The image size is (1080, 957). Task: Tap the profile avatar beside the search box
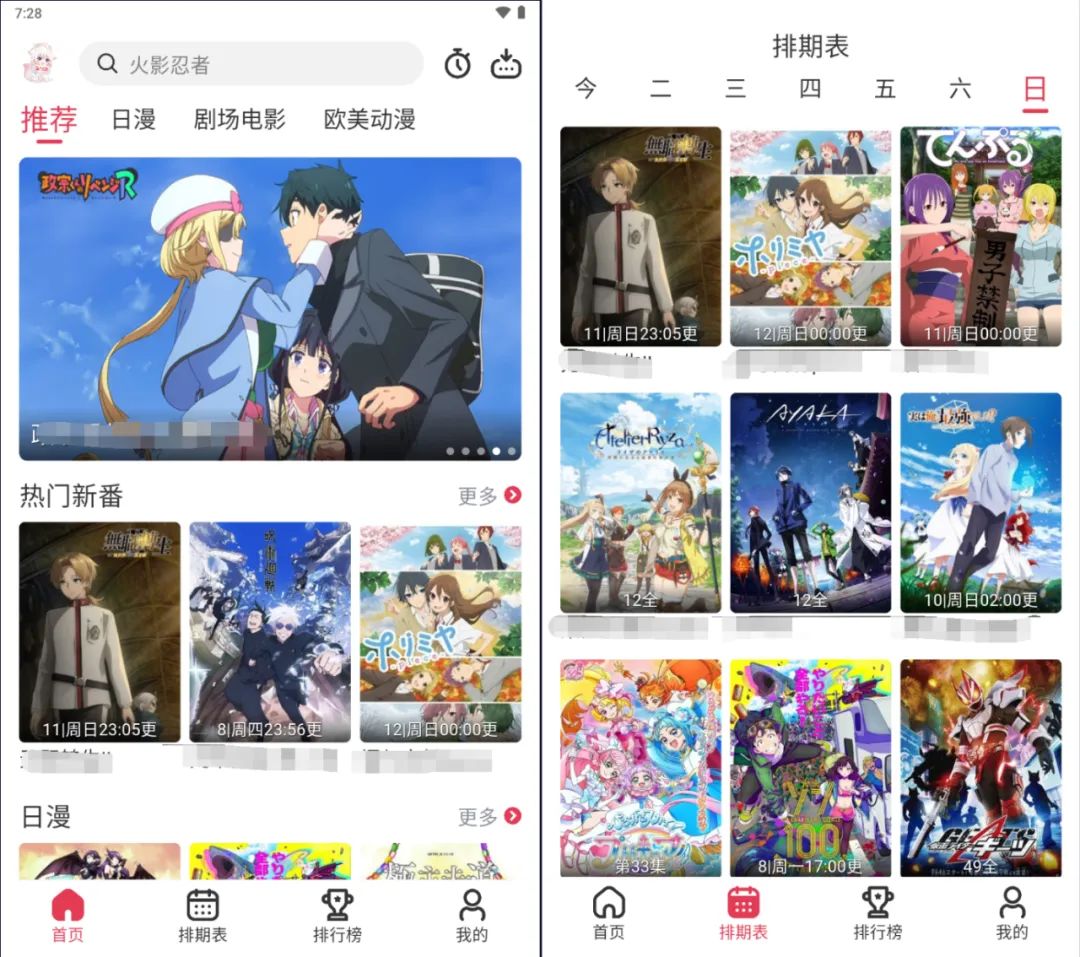[40, 63]
